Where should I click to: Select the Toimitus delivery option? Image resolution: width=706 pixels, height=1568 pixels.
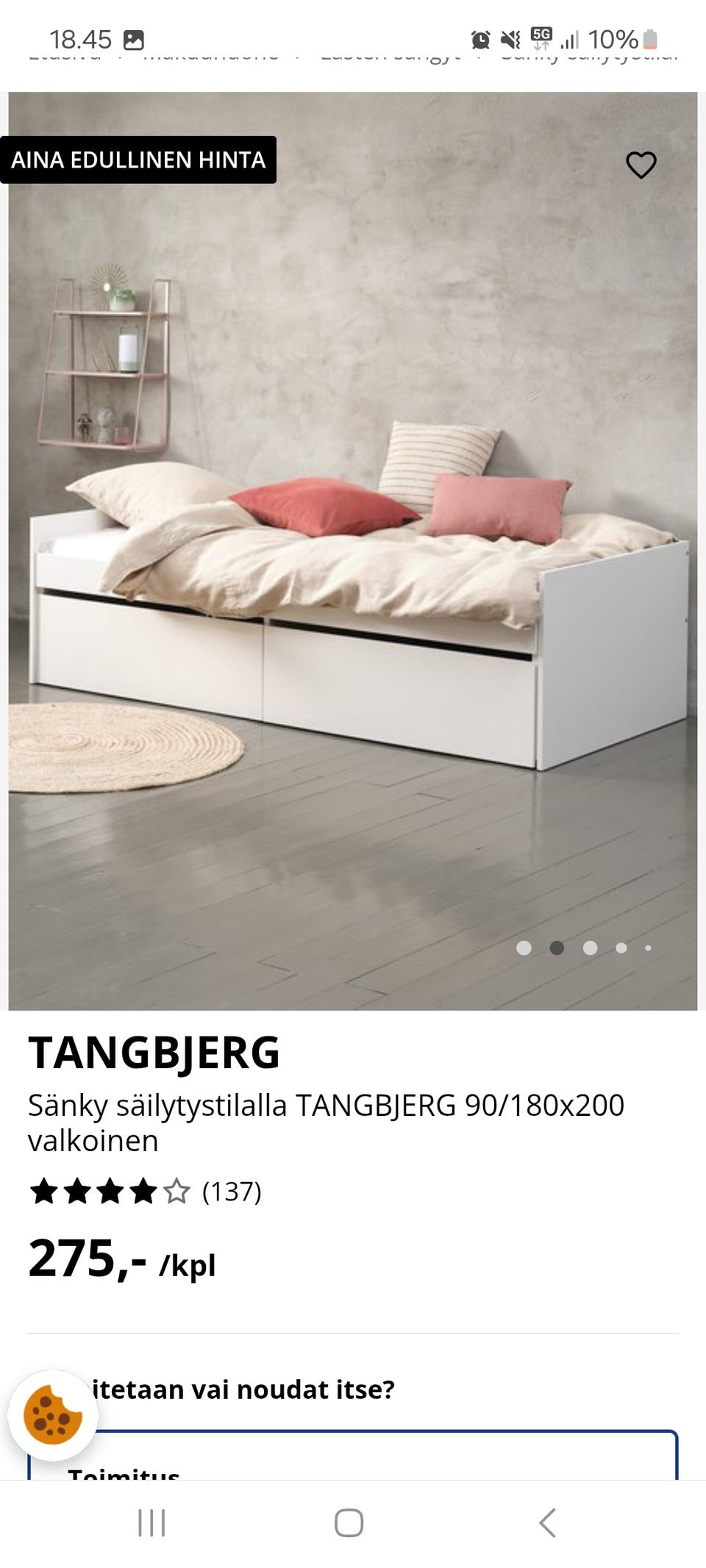(x=353, y=1456)
